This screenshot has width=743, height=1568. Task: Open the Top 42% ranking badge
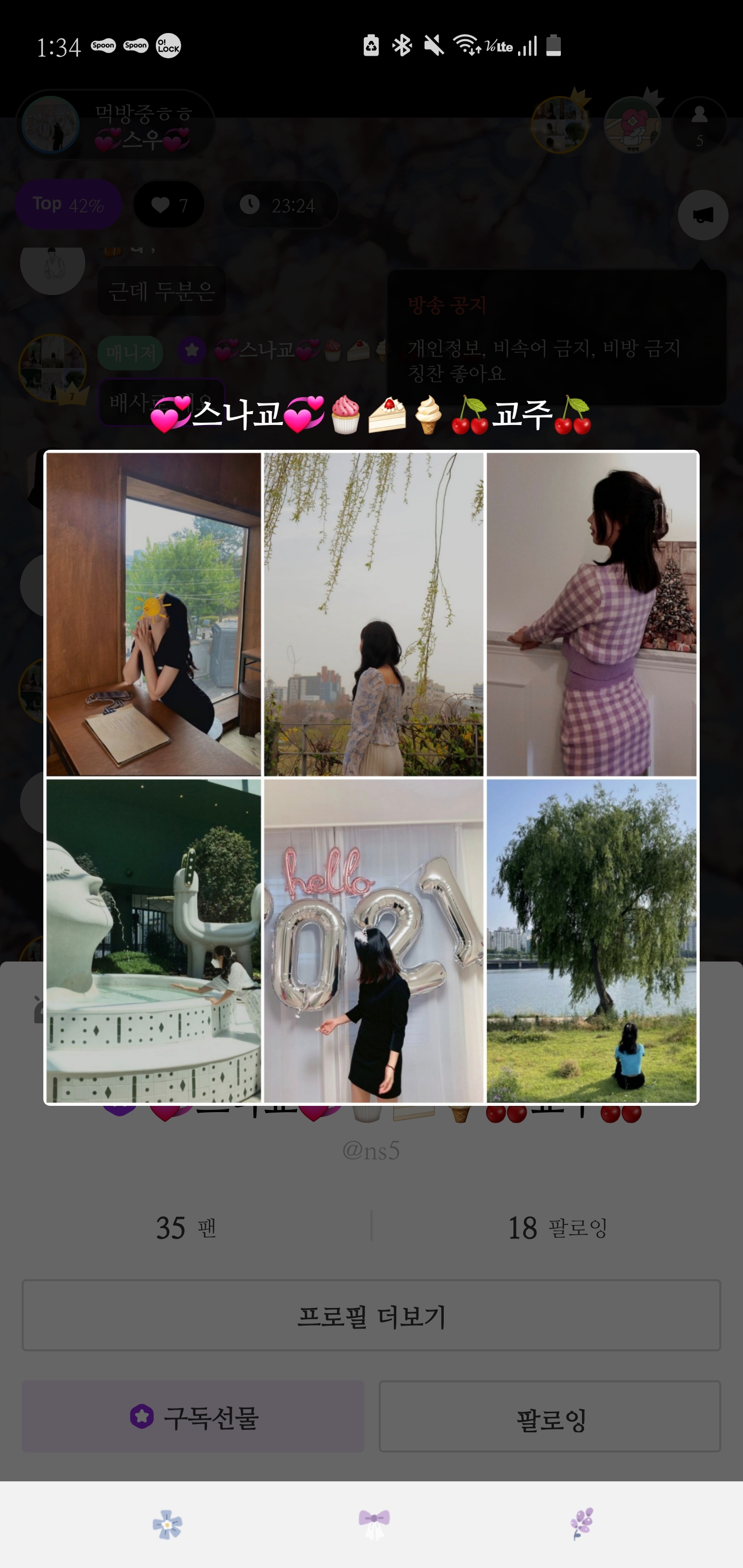pos(68,205)
